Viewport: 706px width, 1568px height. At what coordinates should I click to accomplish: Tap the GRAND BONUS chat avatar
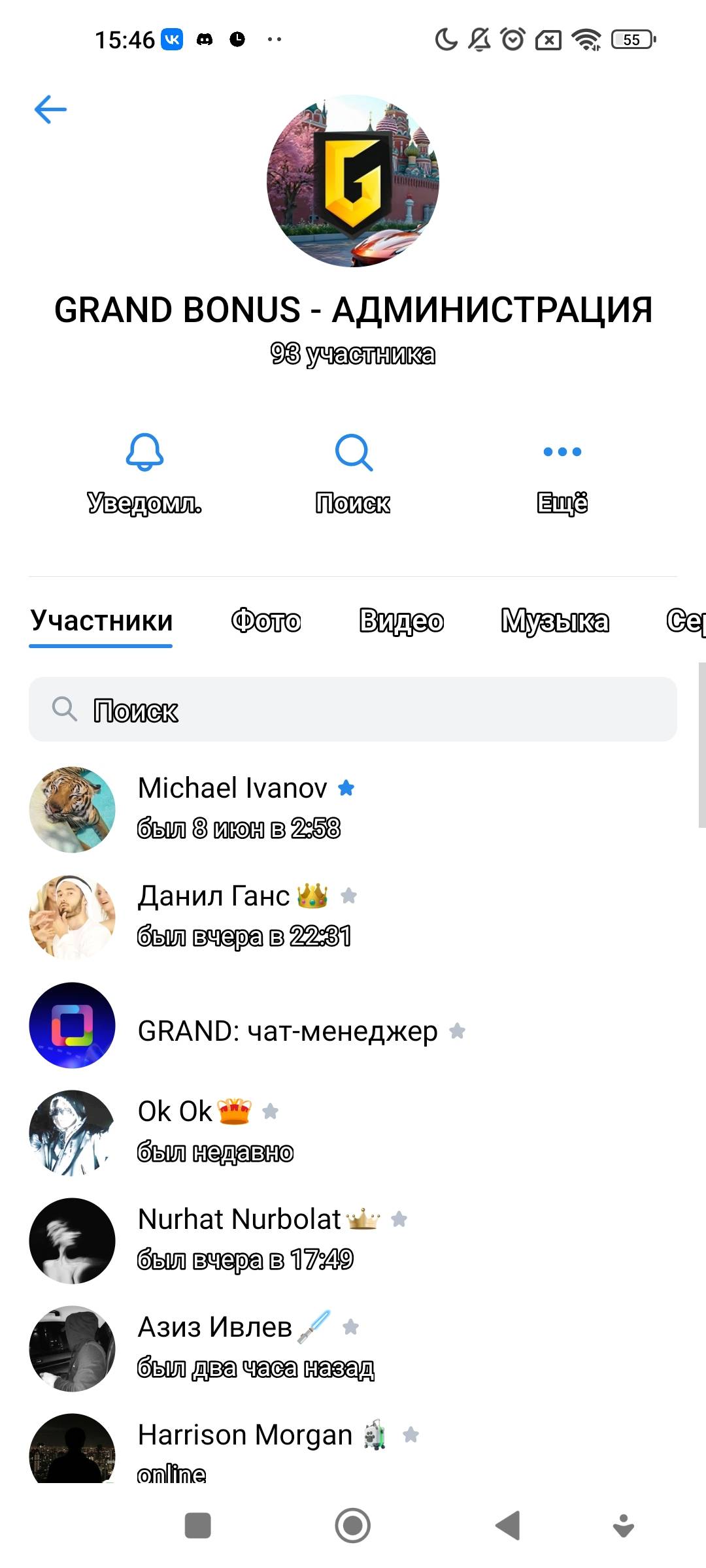coord(353,180)
